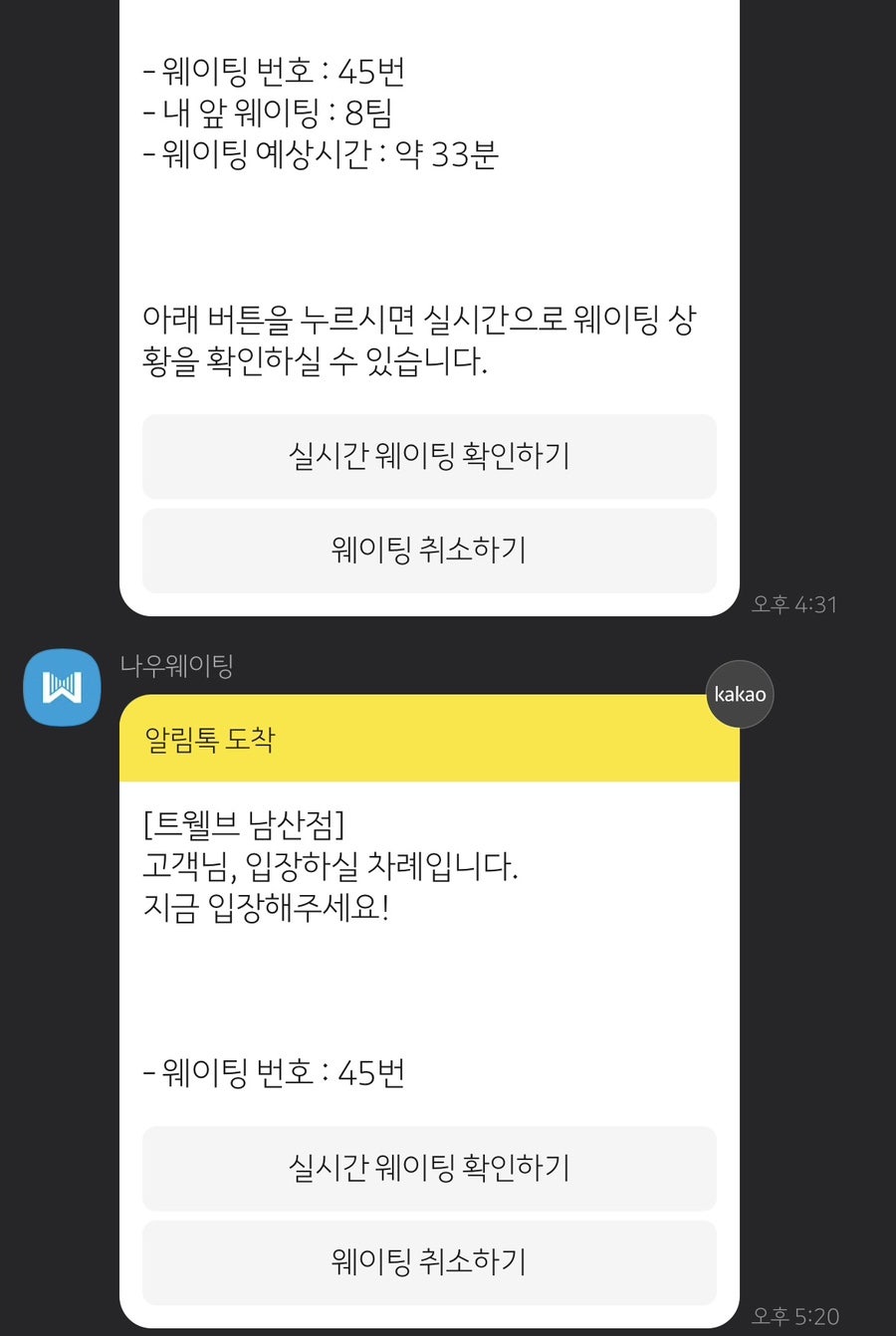Tap 실시간 웨이팅 확인하기 under 트웰브 남산점 message
Viewport: 896px width, 1336px height.
[x=429, y=1168]
